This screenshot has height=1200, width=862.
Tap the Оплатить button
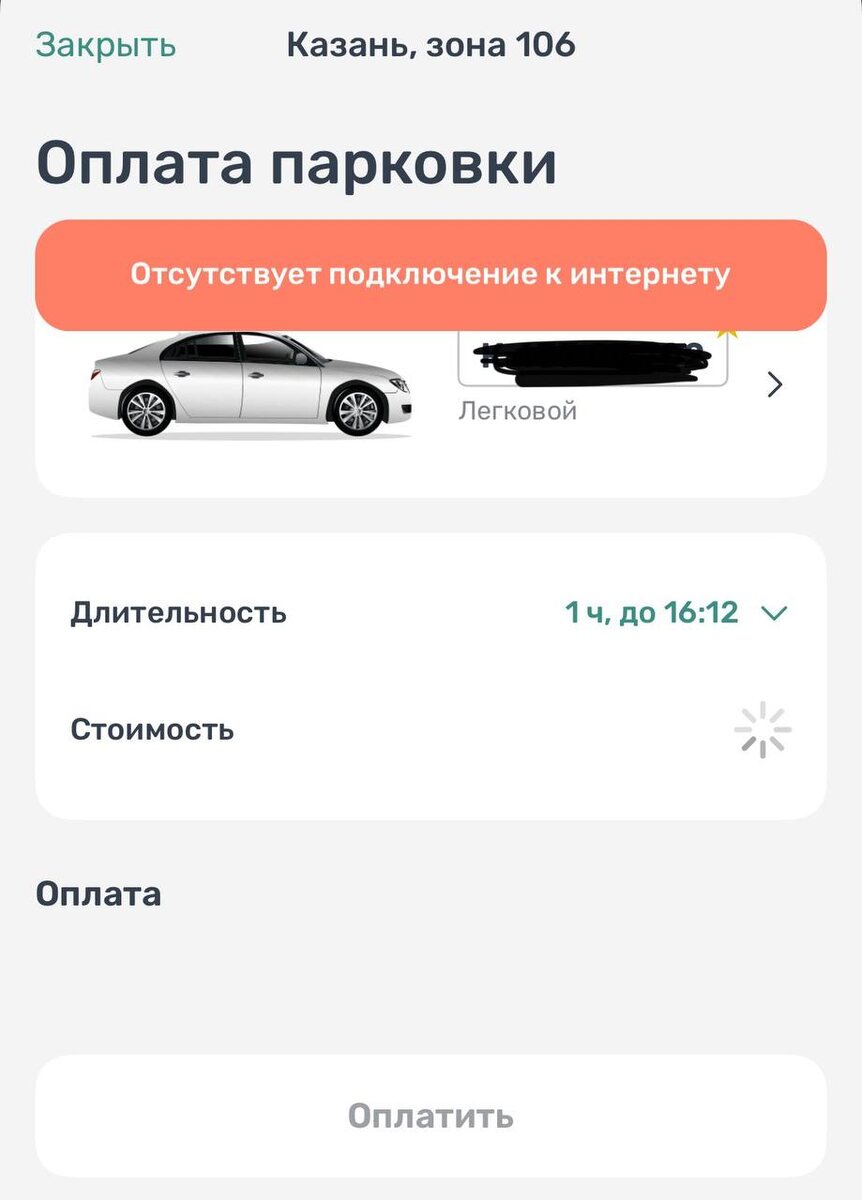tap(431, 1116)
